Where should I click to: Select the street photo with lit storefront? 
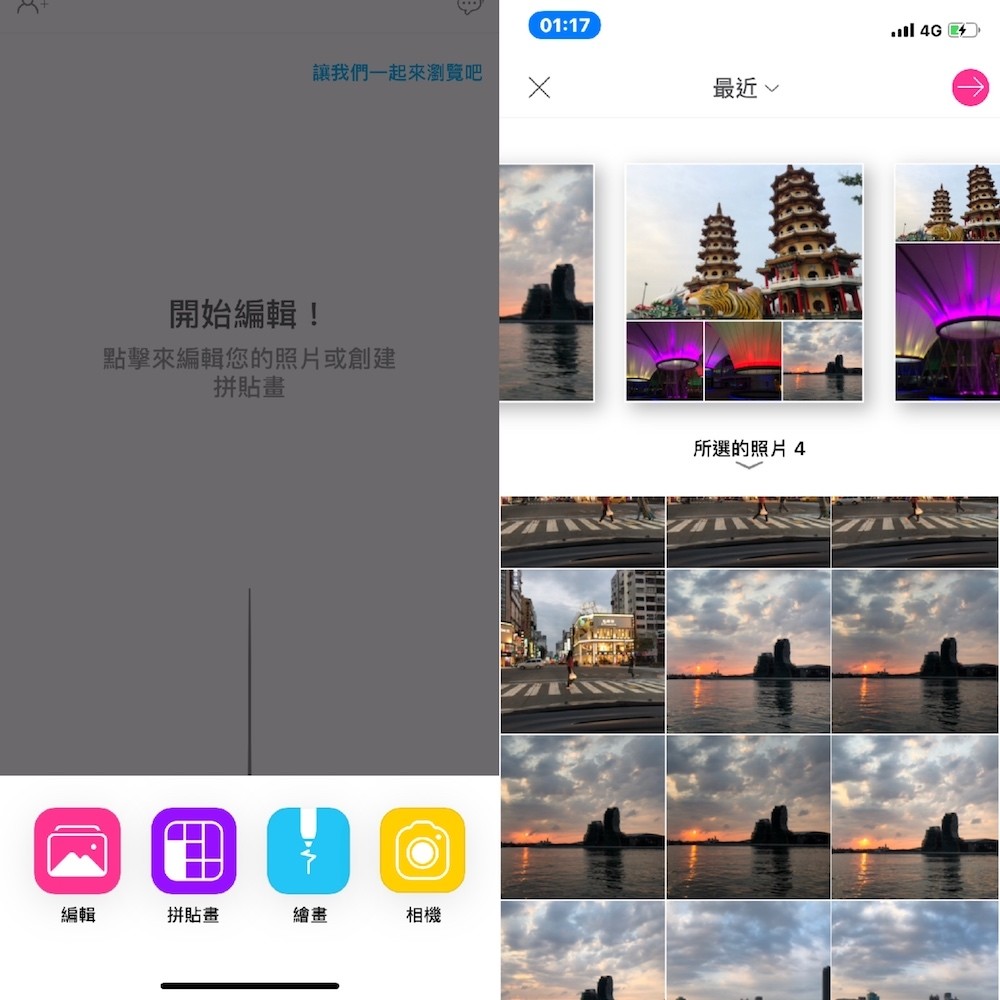pyautogui.click(x=582, y=651)
